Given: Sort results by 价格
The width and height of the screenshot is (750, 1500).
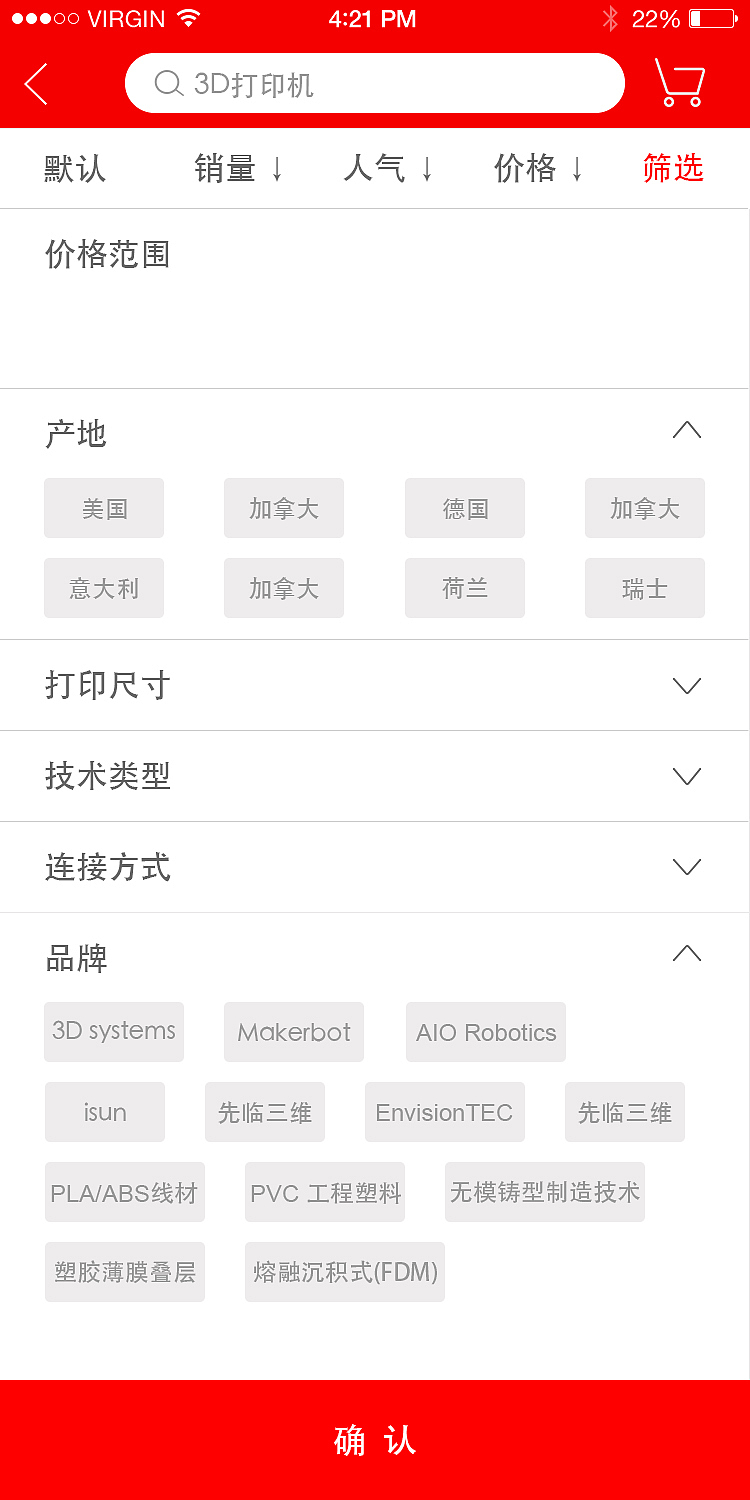Looking at the screenshot, I should (x=538, y=168).
